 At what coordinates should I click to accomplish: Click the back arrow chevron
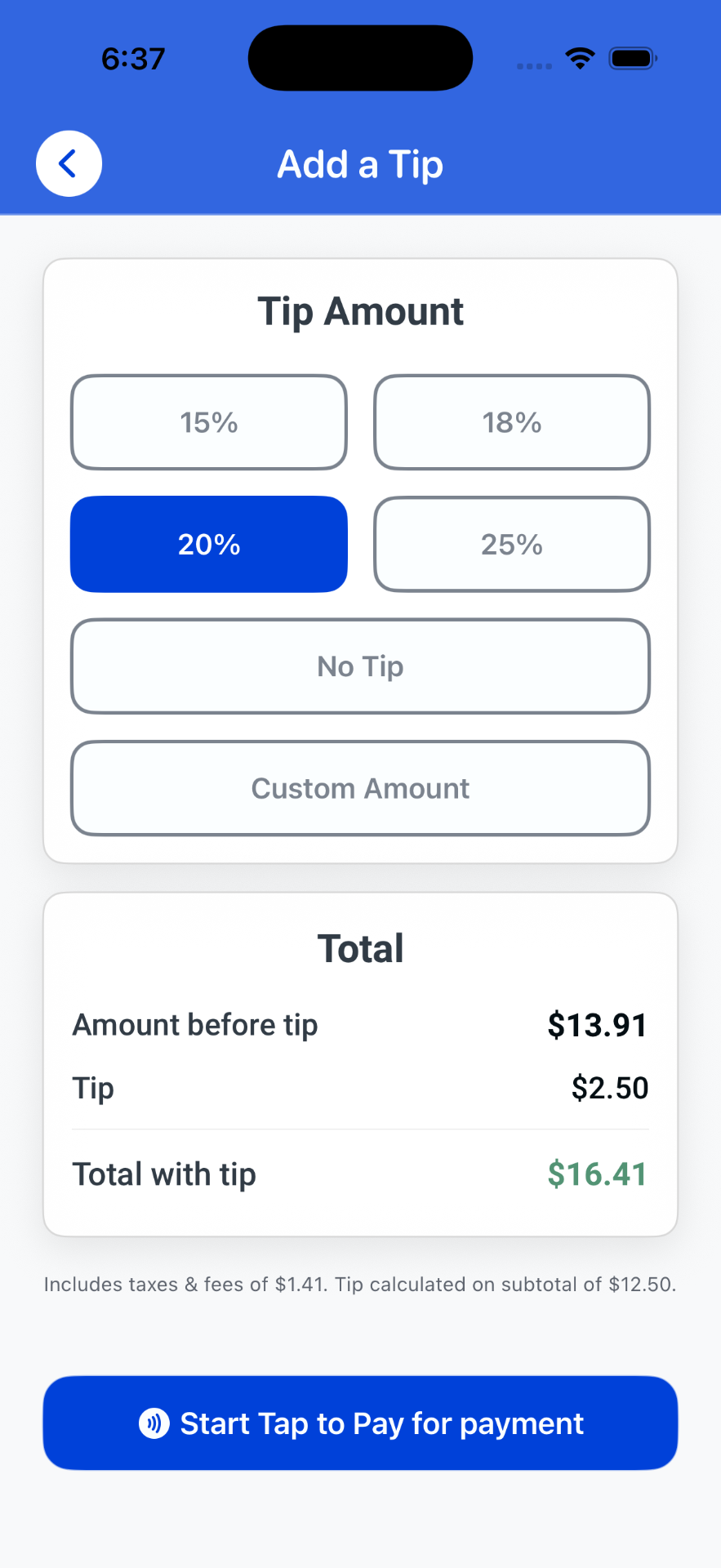coord(69,163)
